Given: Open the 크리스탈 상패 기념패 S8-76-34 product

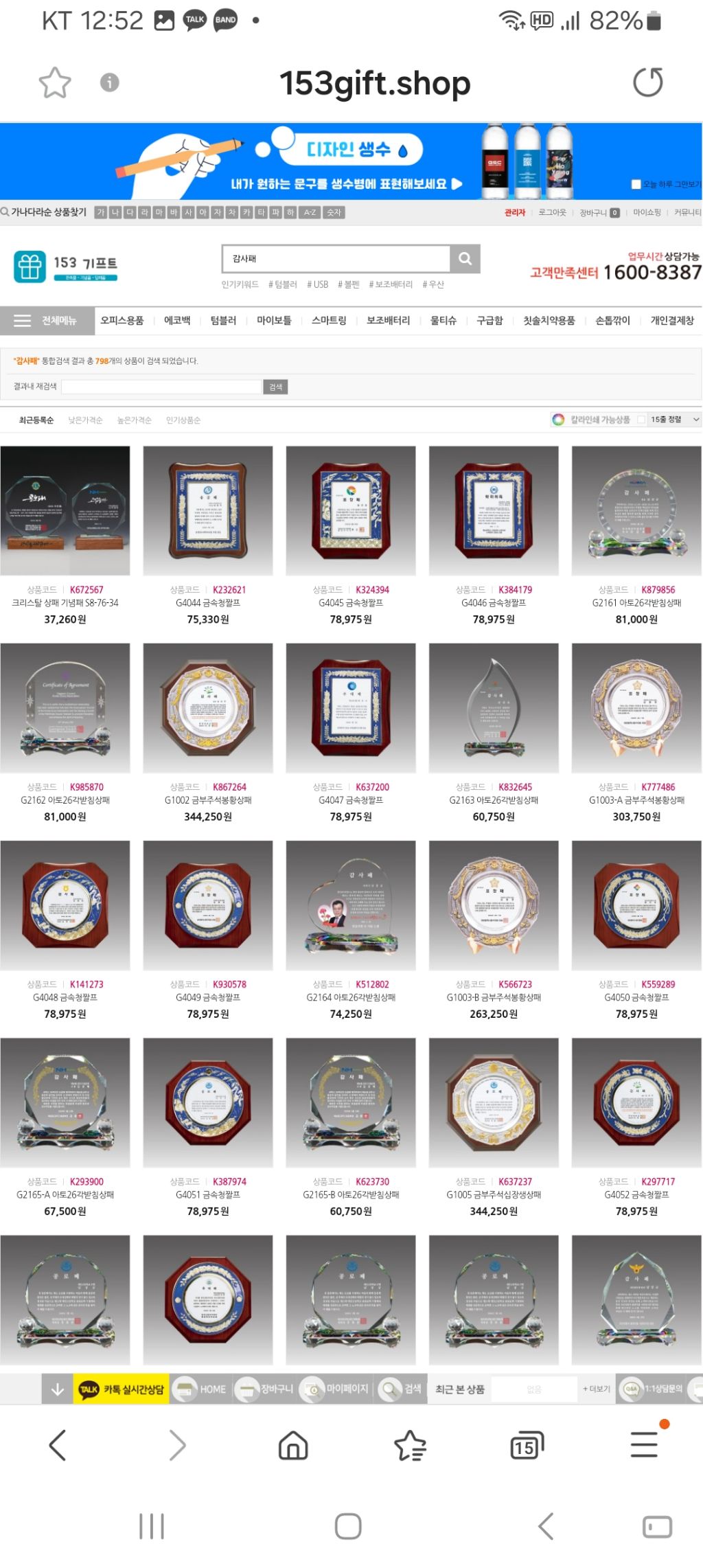Looking at the screenshot, I should [65, 511].
